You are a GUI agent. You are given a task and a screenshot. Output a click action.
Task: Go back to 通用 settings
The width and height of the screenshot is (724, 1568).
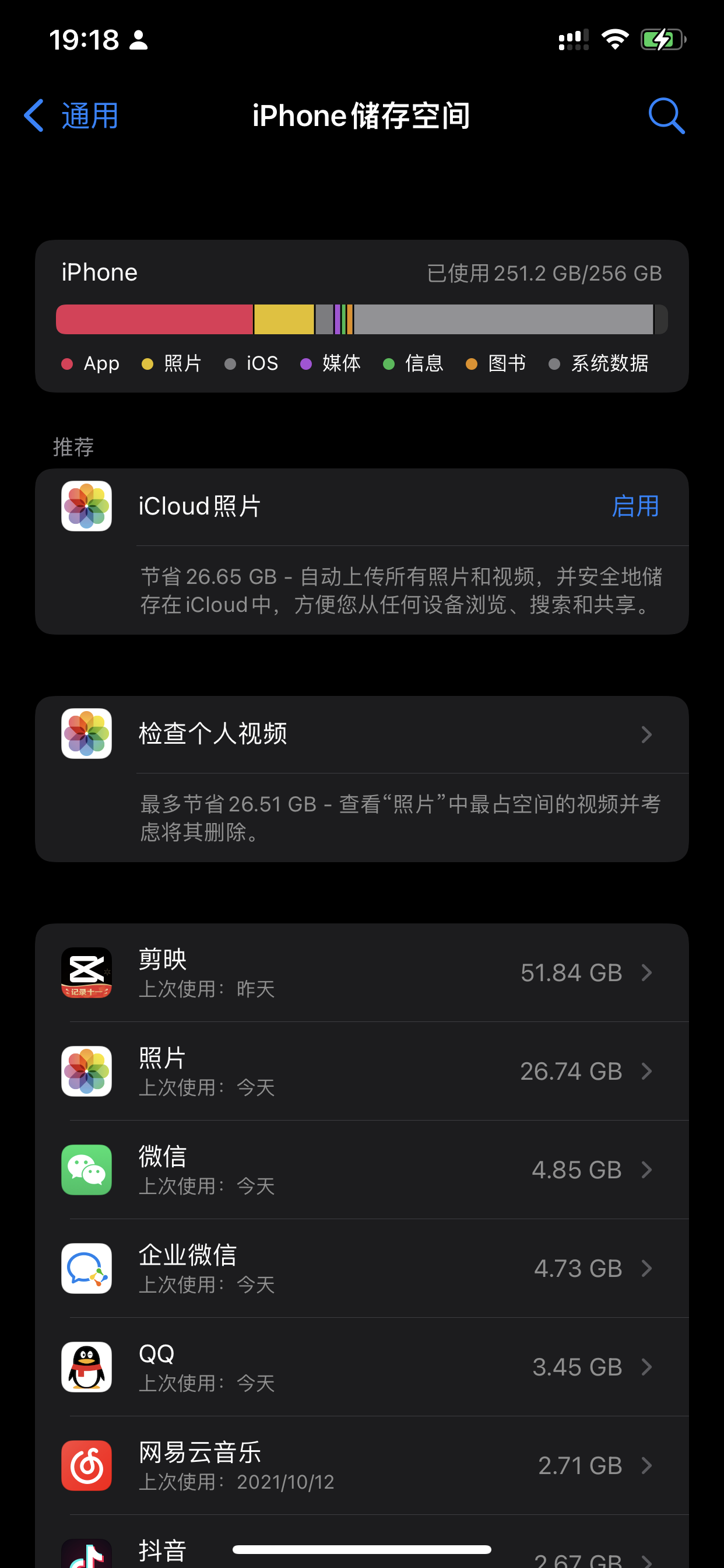(72, 116)
